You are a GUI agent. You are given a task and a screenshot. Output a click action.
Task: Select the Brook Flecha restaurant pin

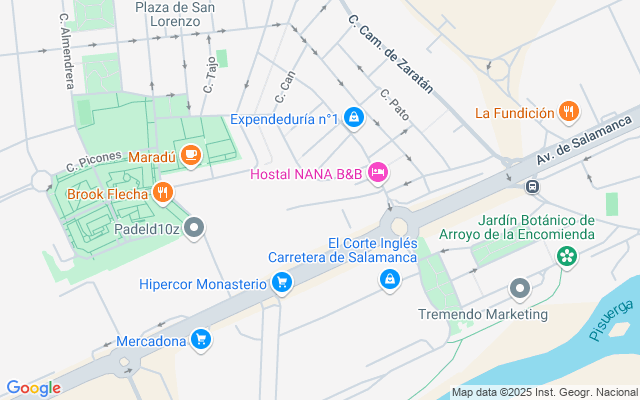pyautogui.click(x=163, y=193)
